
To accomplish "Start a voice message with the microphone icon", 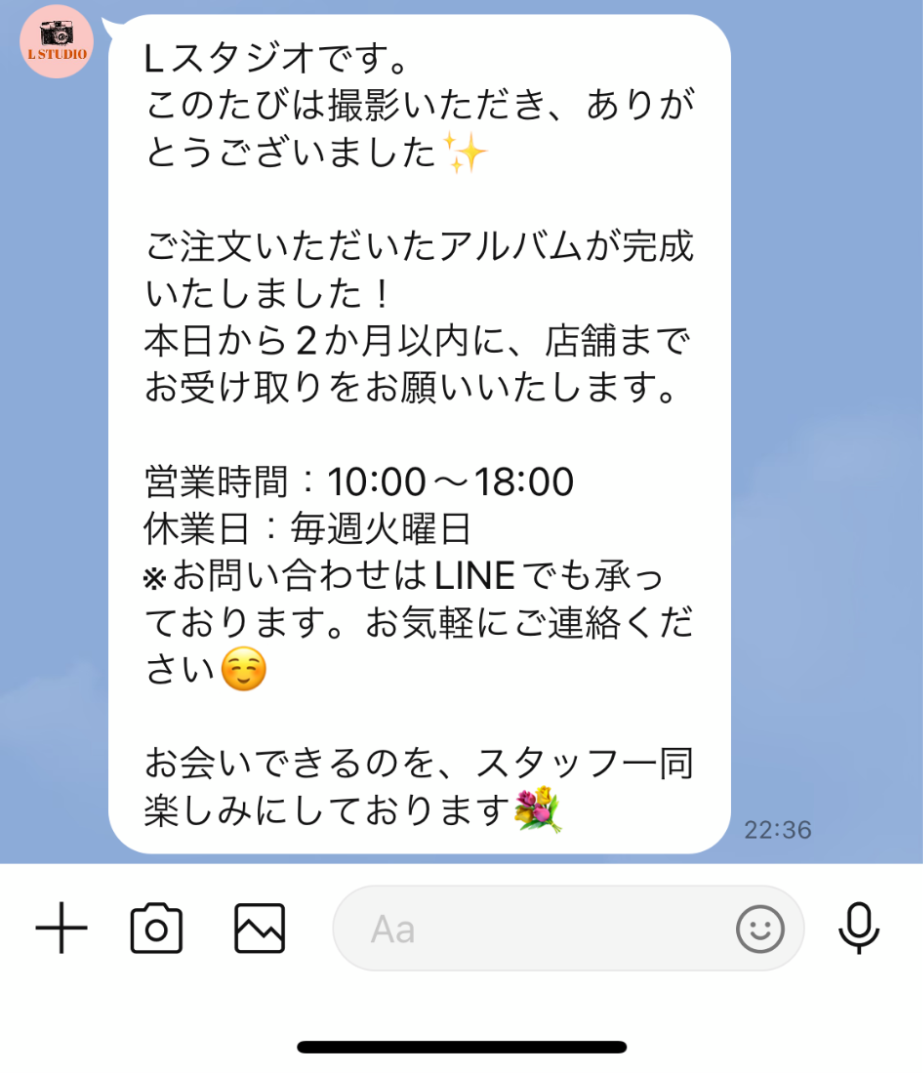I will point(858,928).
